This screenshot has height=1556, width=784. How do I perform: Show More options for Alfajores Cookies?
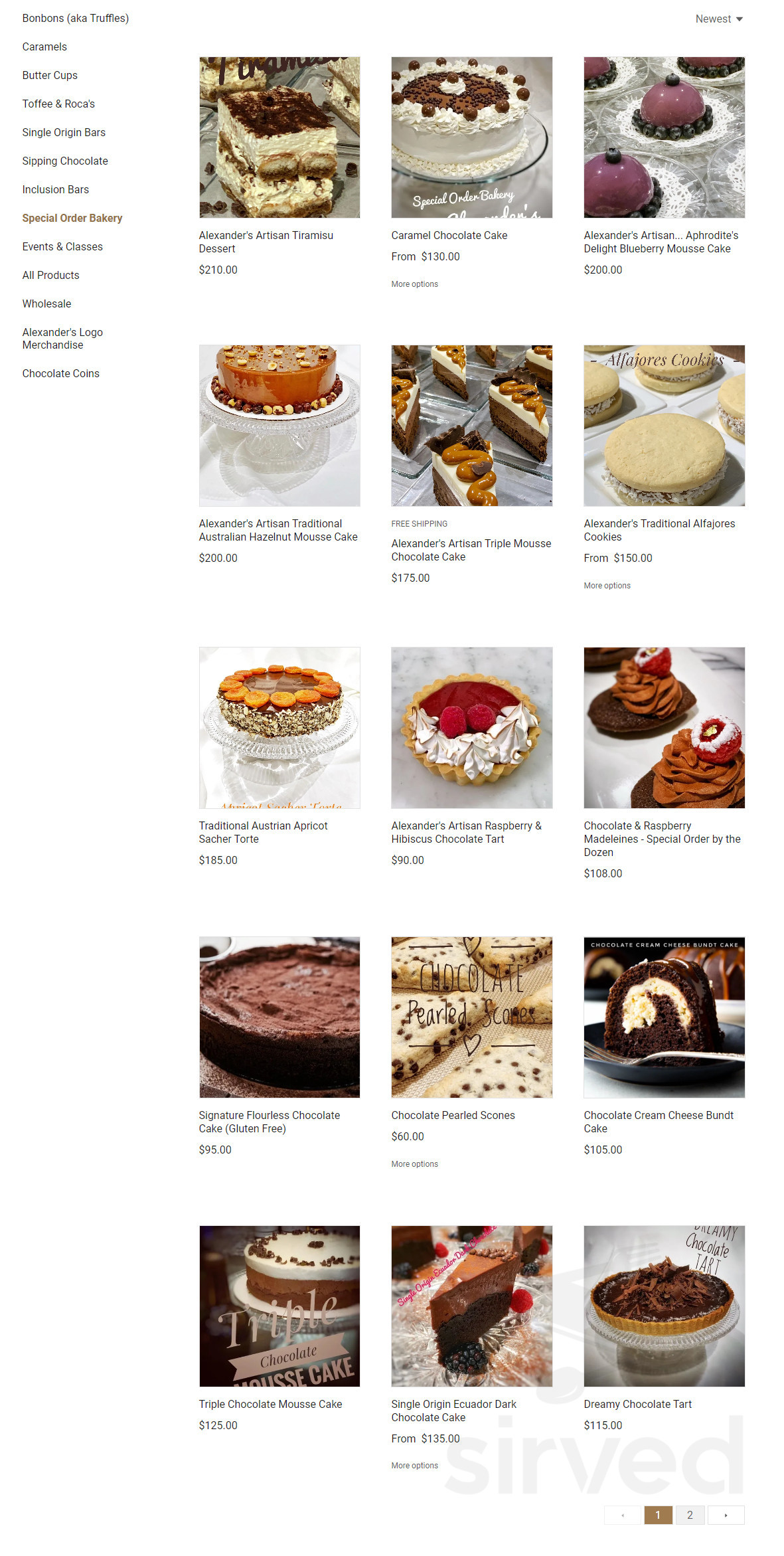tap(607, 585)
